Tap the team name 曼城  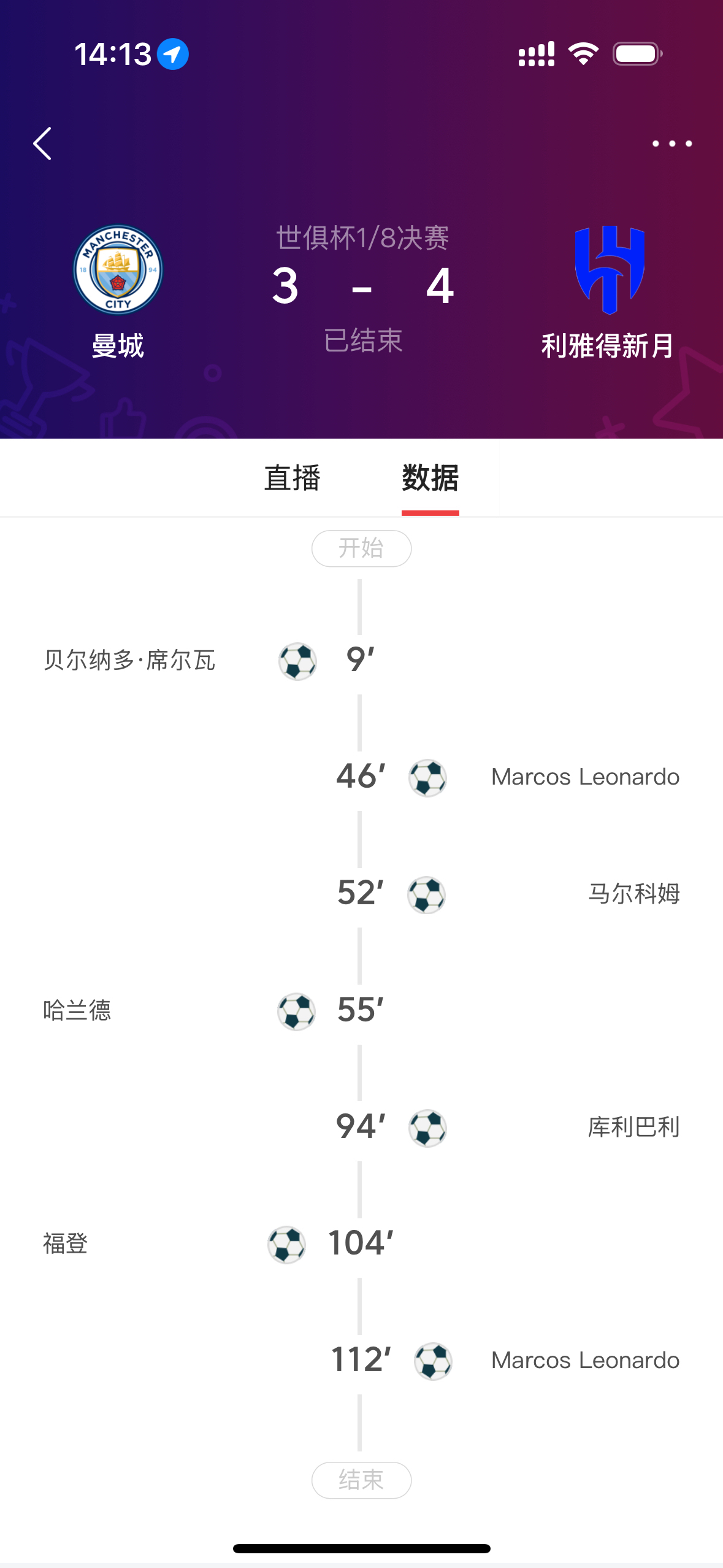click(117, 345)
